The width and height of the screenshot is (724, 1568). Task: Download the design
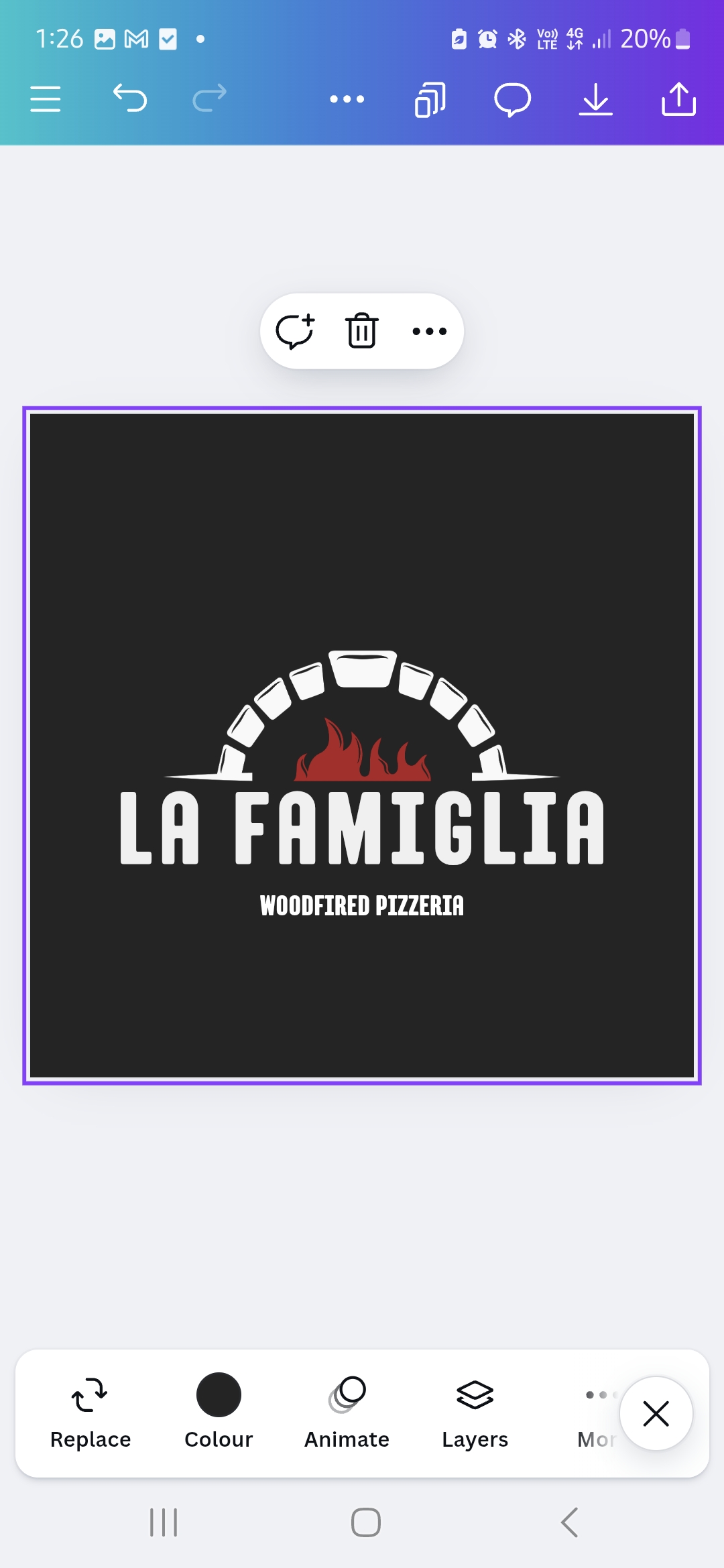595,99
